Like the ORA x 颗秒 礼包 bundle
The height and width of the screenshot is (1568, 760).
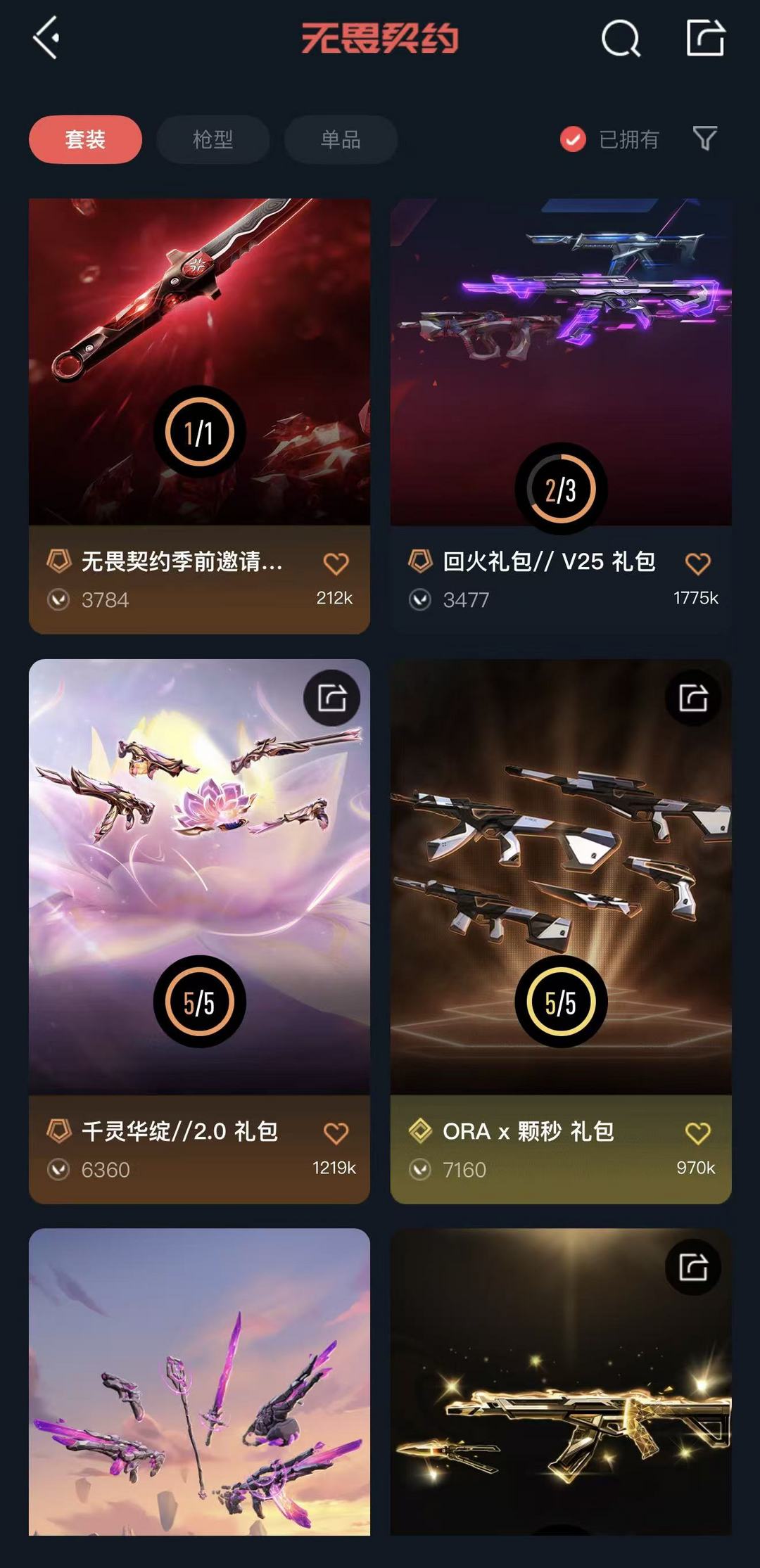pyautogui.click(x=697, y=1133)
